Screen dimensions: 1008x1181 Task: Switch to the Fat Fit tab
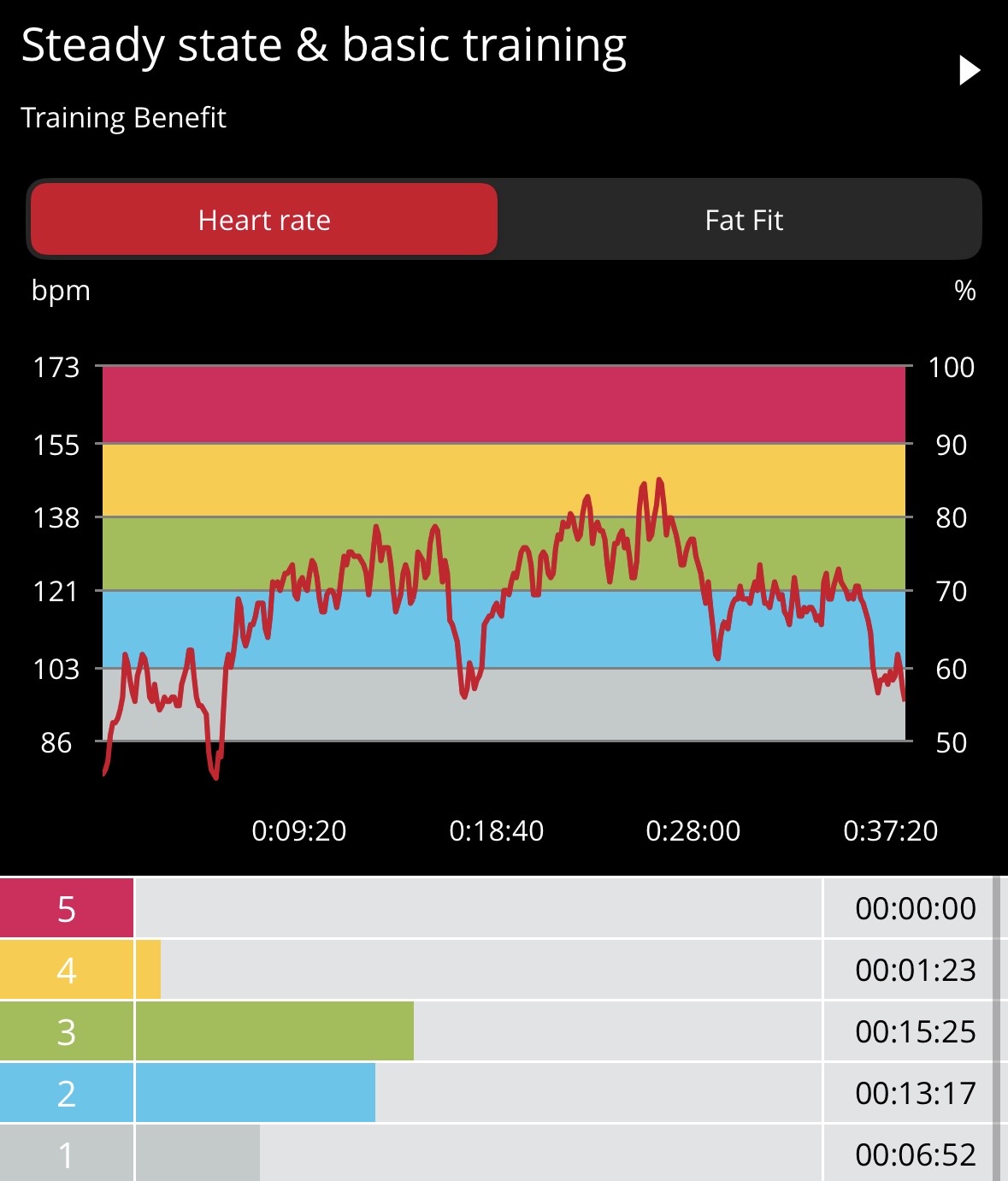pos(743,220)
